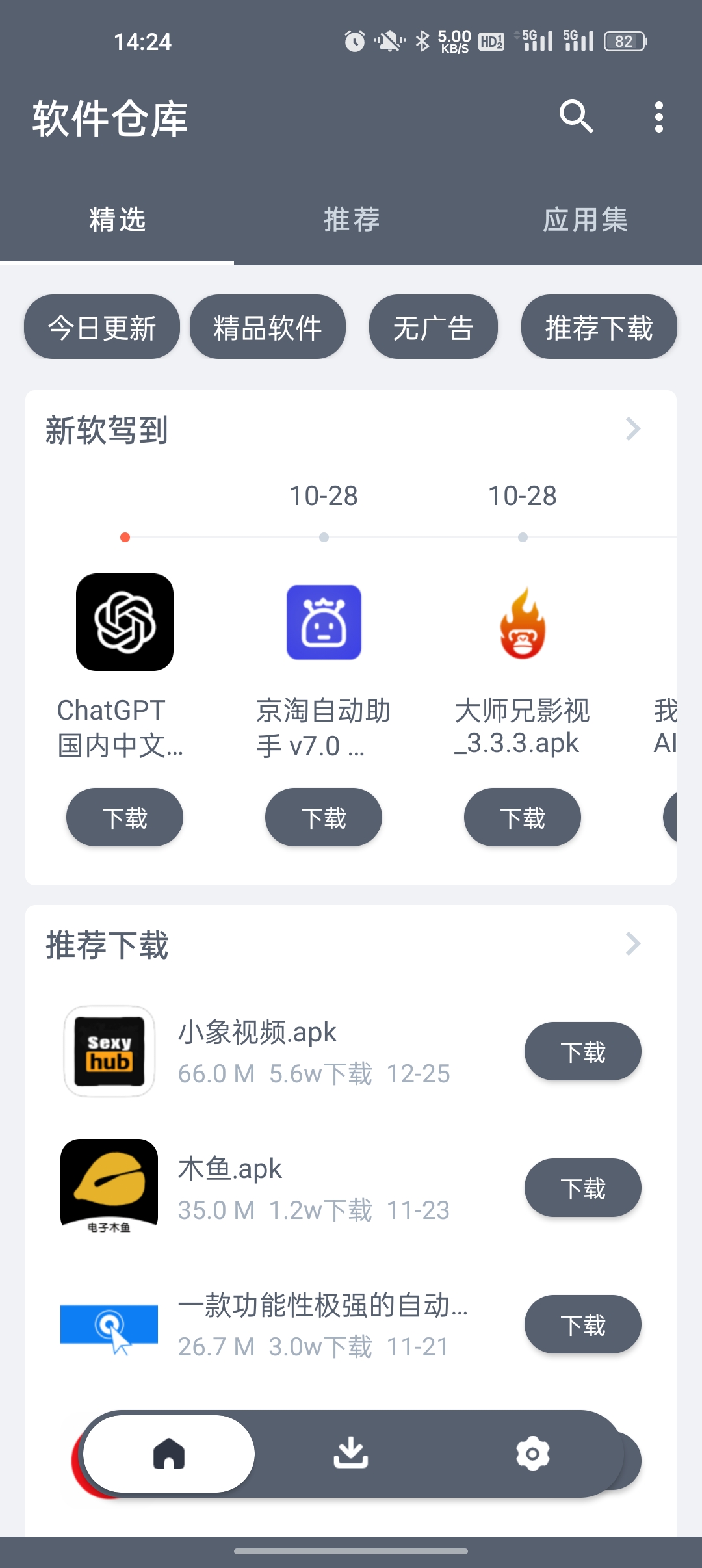Switch to the 应用集 tab

tap(584, 220)
